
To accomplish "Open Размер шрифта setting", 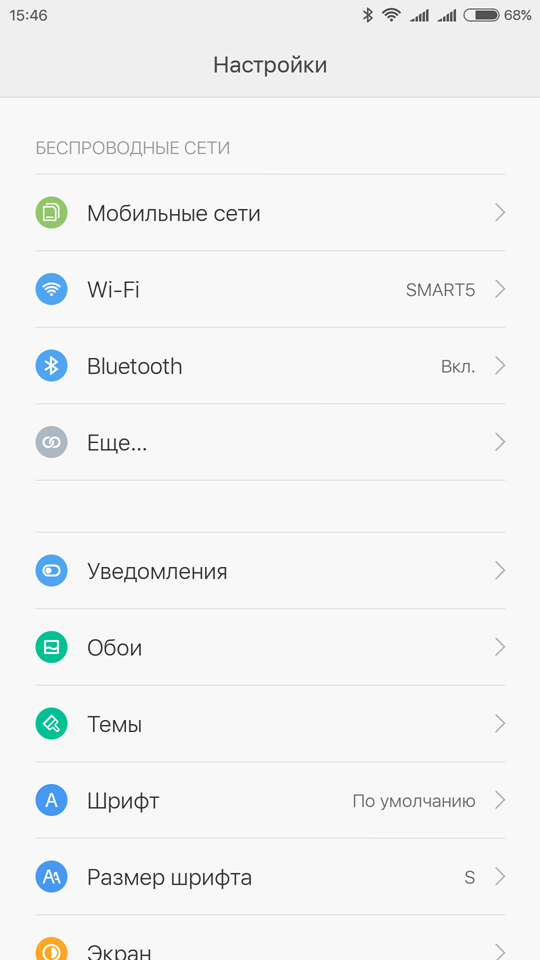I will pos(270,877).
